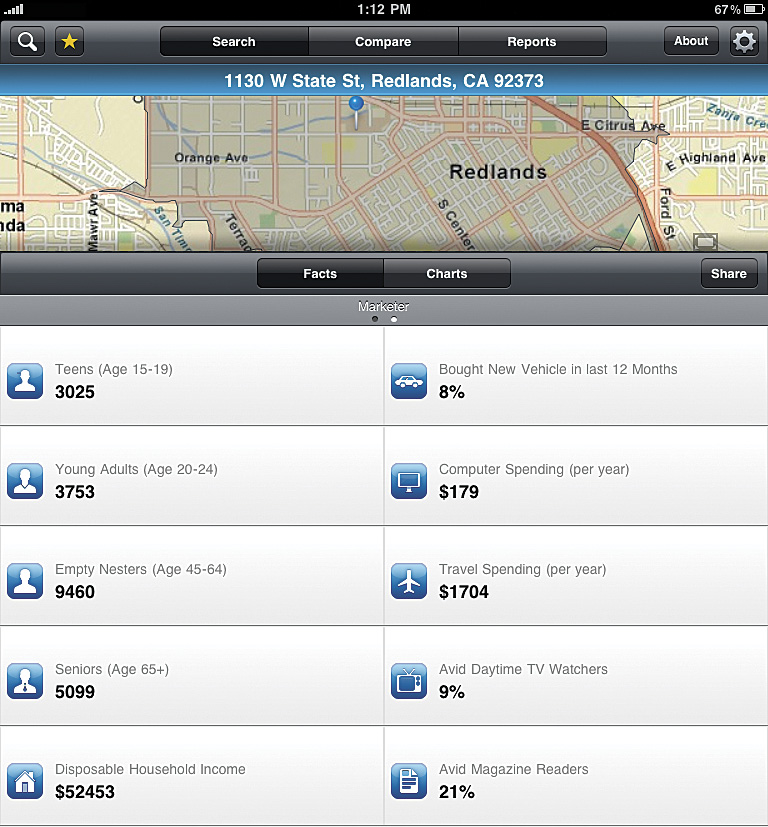
Task: Switch to the Charts view
Action: click(447, 273)
